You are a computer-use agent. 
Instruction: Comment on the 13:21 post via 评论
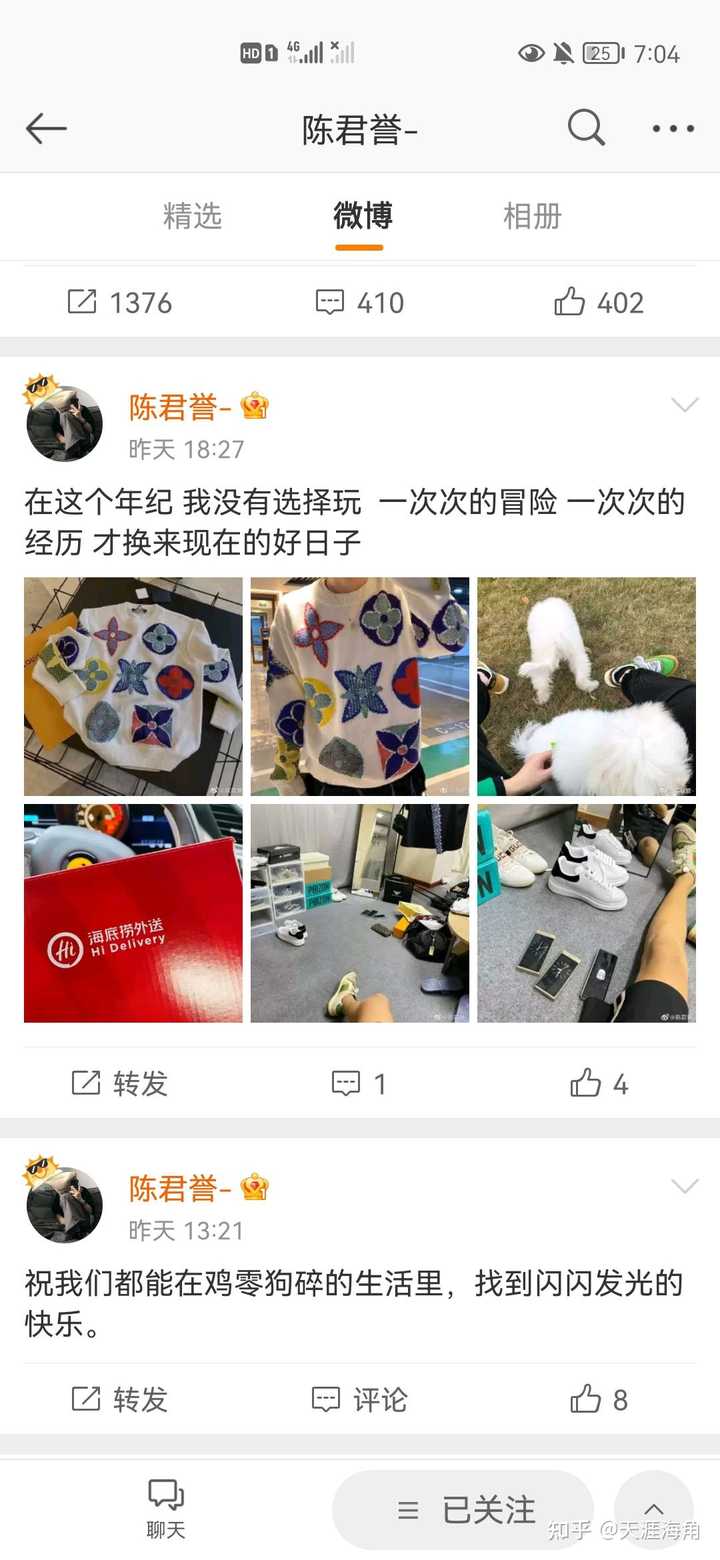360,1399
